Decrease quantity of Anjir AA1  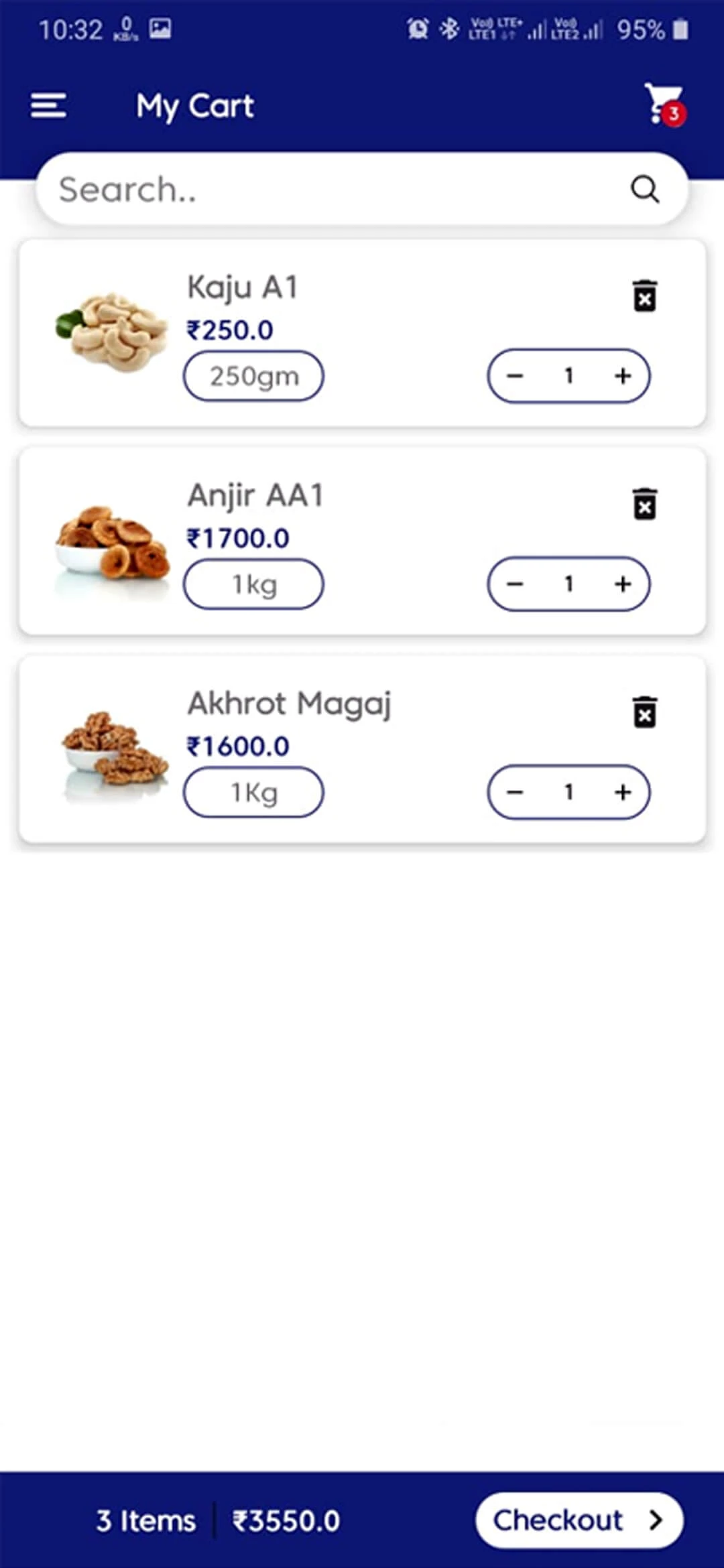[x=515, y=584]
